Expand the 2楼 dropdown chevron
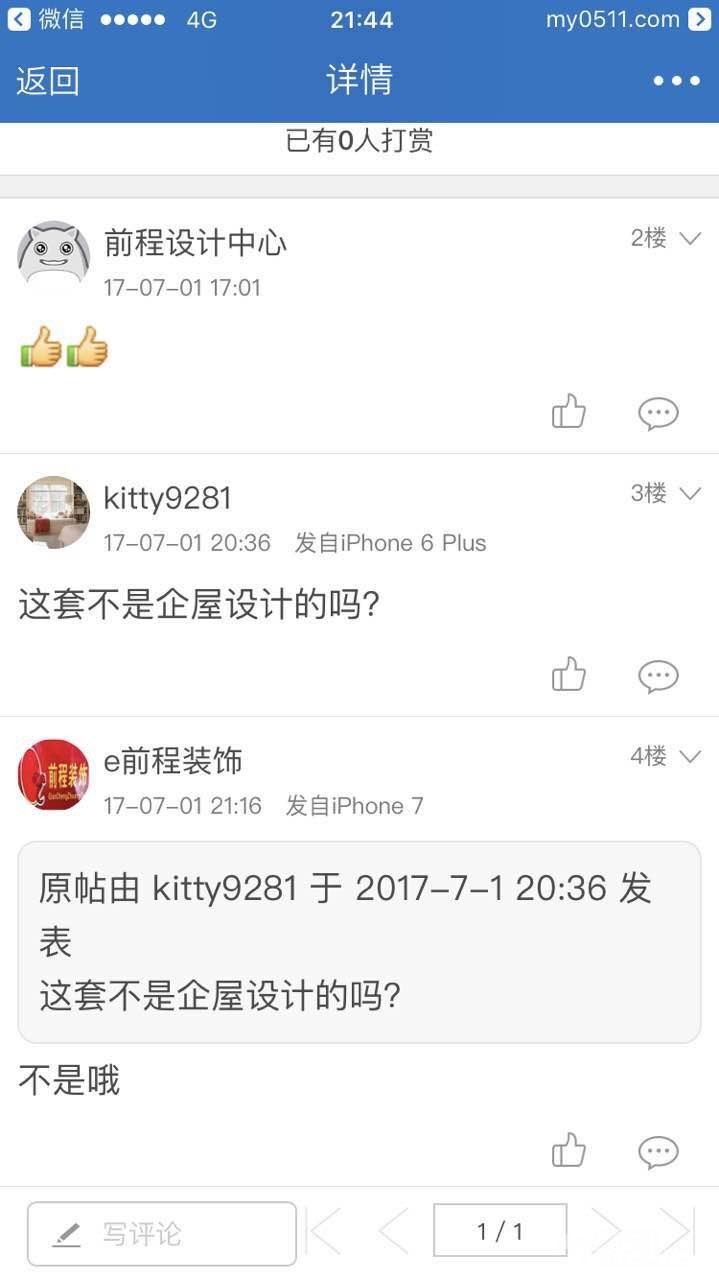The height and width of the screenshot is (1280, 719). (x=690, y=238)
